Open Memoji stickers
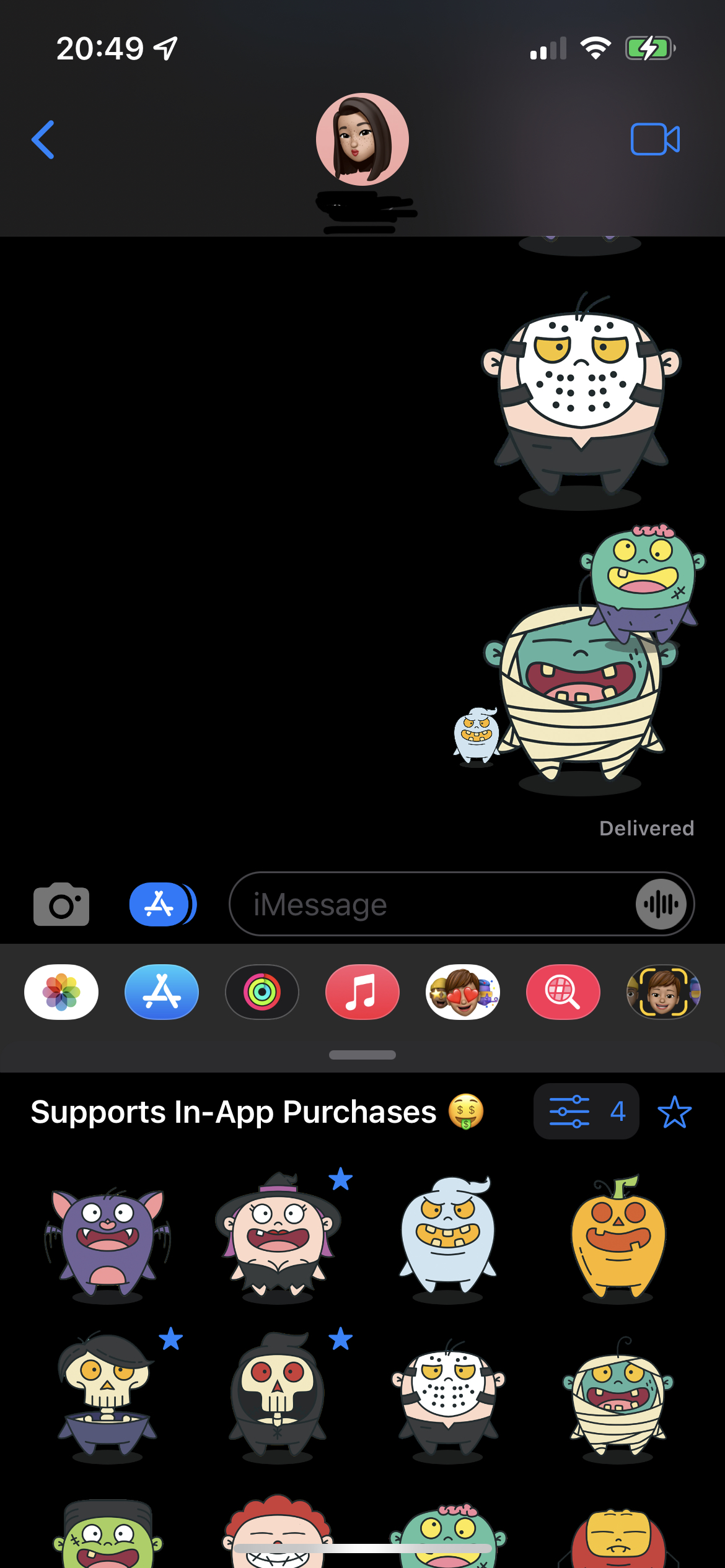Image resolution: width=725 pixels, height=1568 pixels. click(x=463, y=992)
